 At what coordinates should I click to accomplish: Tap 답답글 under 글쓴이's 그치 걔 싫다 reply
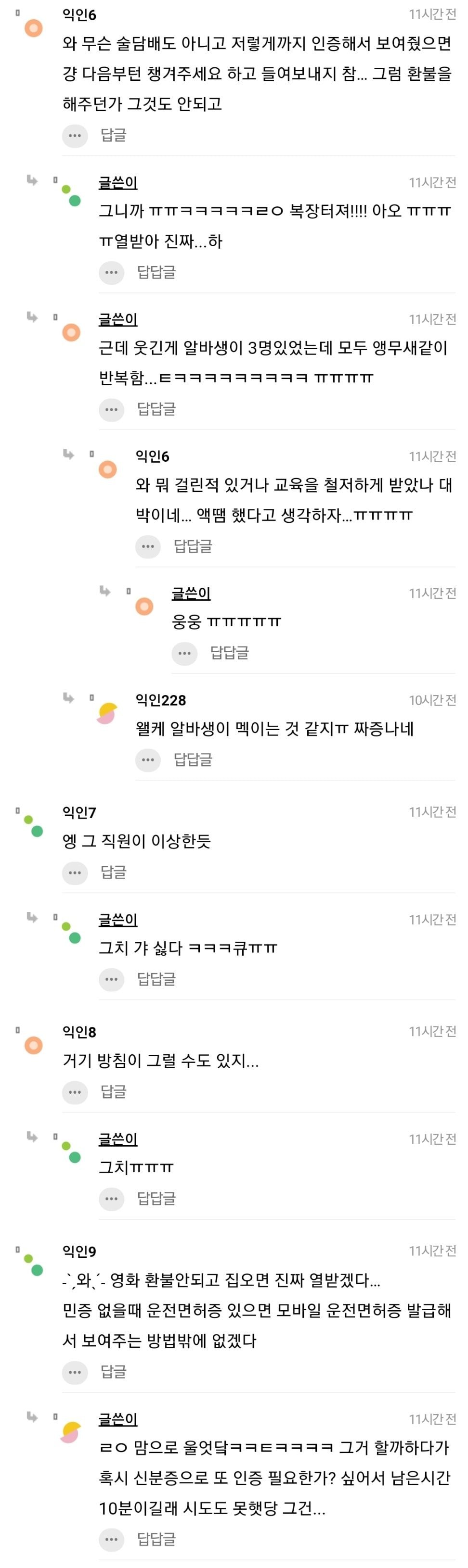(x=156, y=979)
